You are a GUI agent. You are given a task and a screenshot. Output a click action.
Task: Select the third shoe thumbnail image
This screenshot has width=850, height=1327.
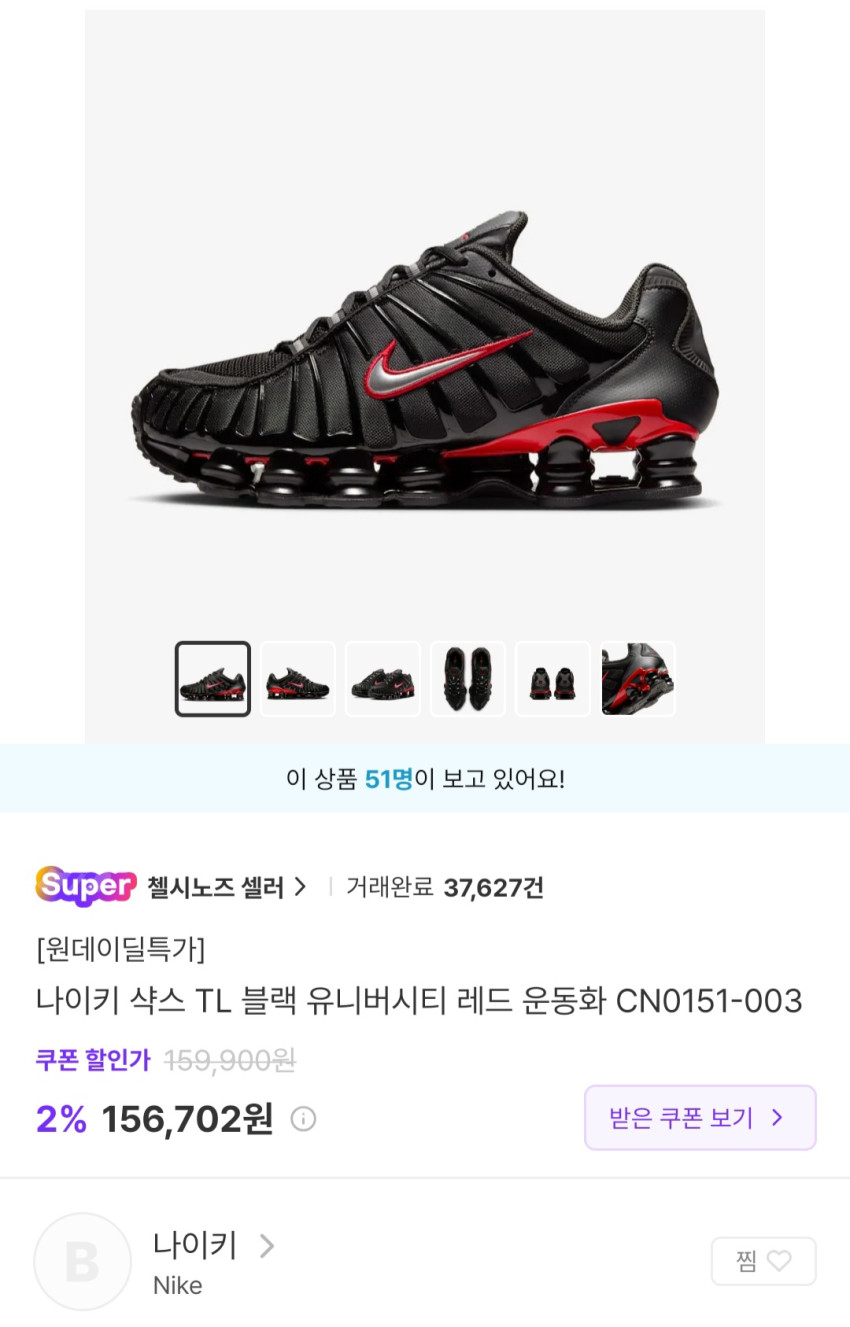tap(383, 679)
